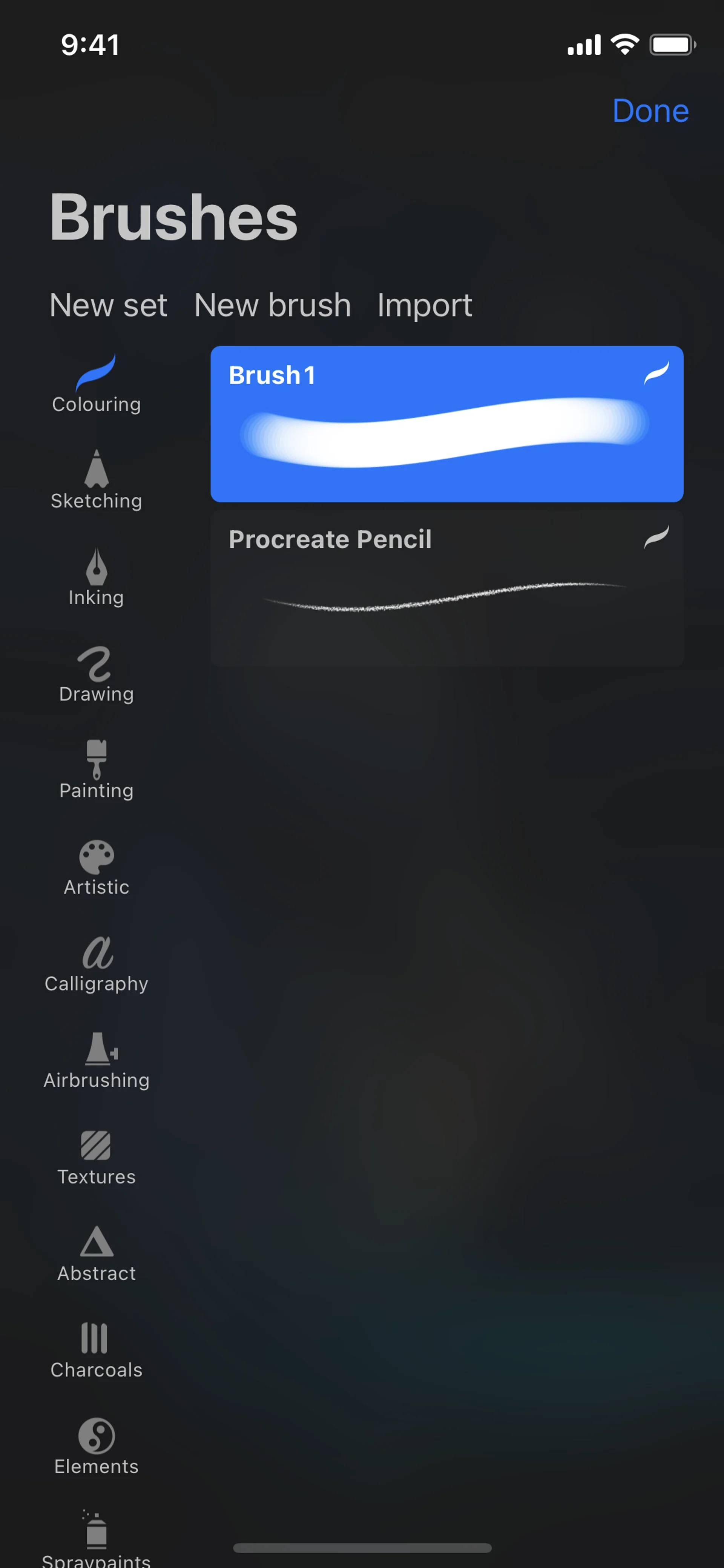The image size is (724, 1568).
Task: Open the Colouring brush set
Action: pyautogui.click(x=96, y=385)
